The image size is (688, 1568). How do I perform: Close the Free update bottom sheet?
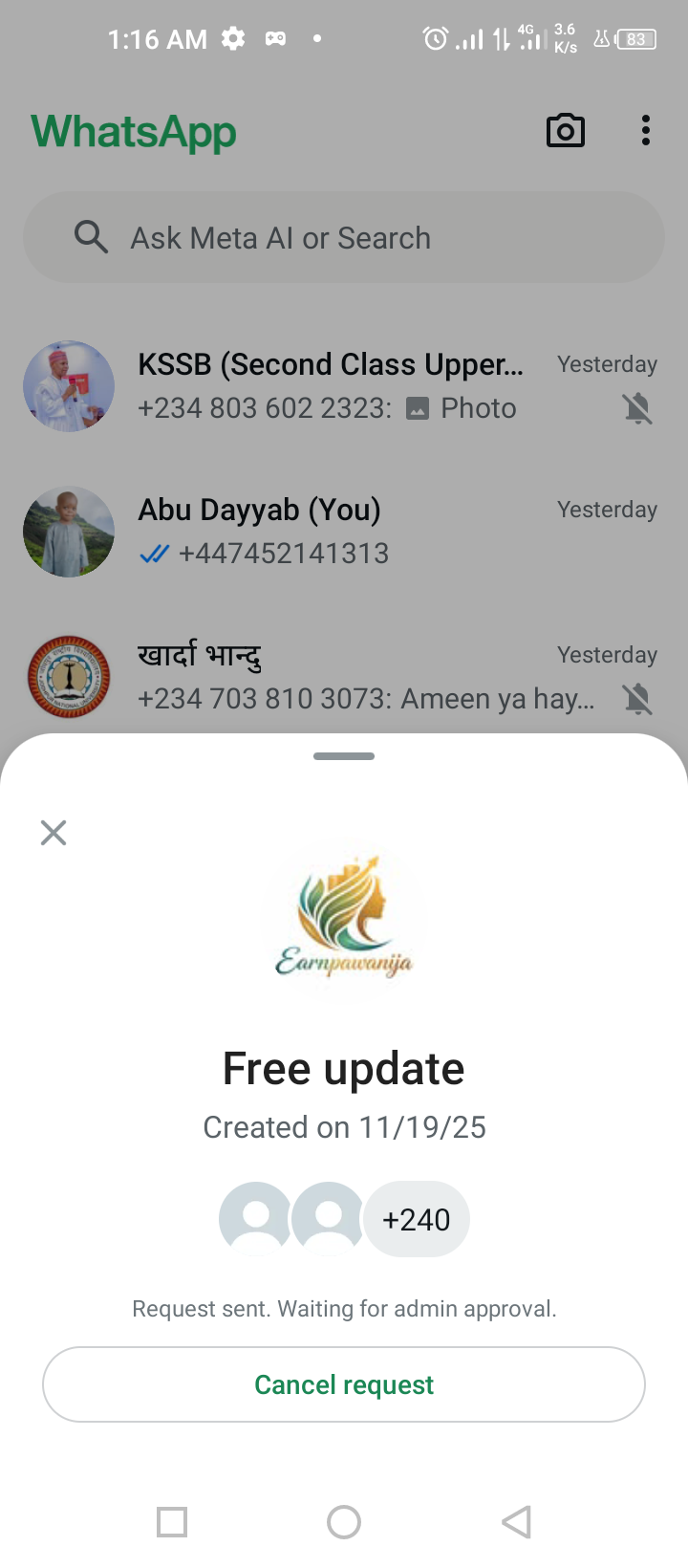point(54,833)
